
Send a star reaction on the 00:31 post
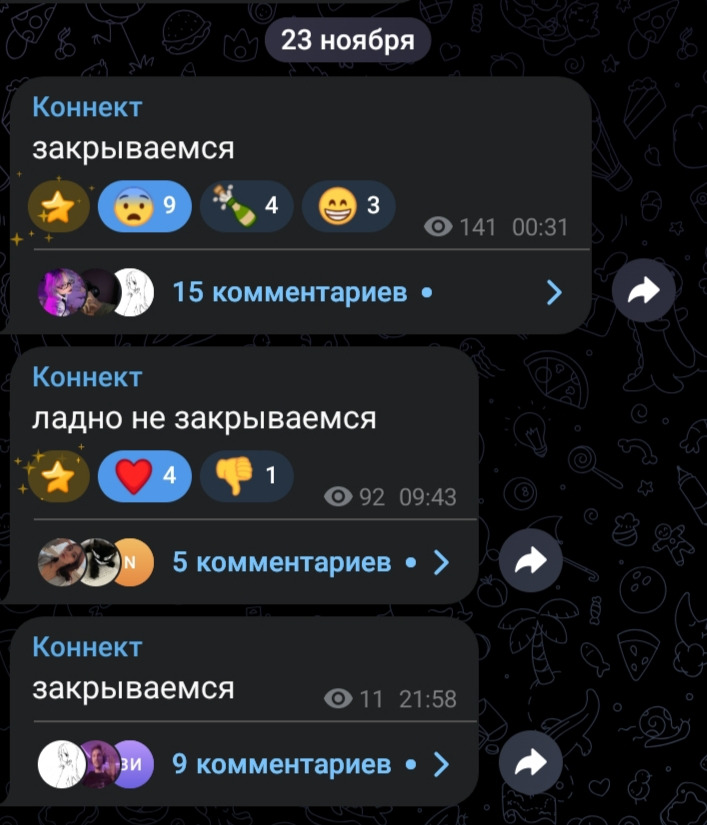pos(57,208)
